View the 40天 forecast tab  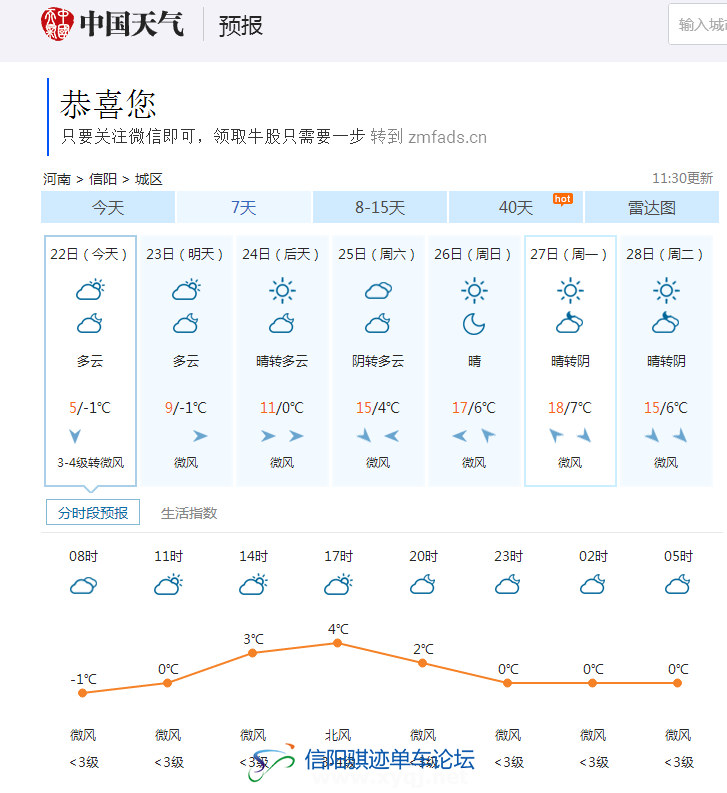pos(516,207)
